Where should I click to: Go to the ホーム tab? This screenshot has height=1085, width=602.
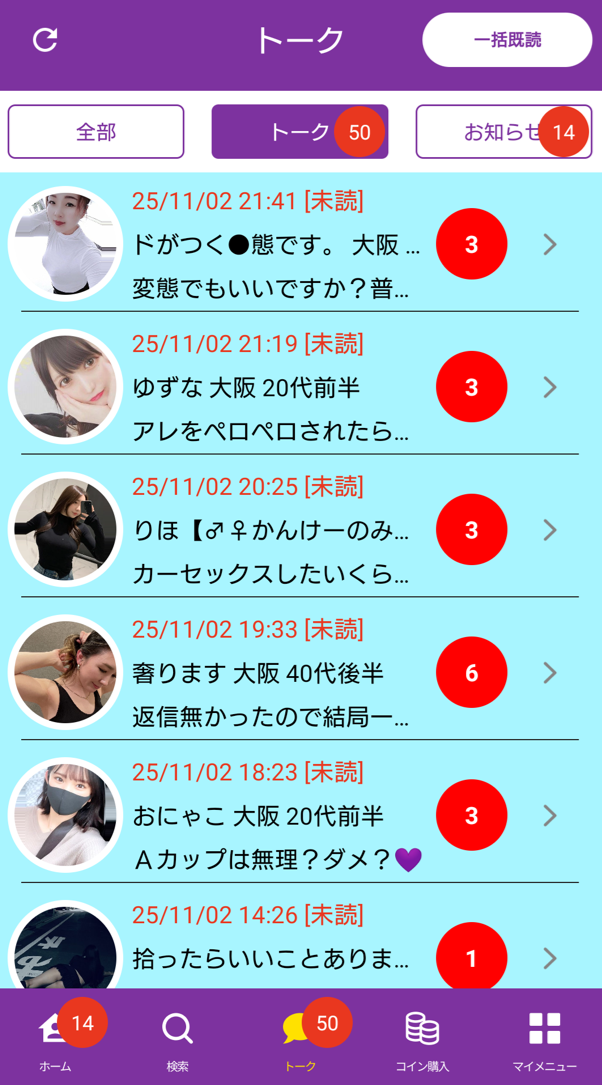coord(55,1040)
